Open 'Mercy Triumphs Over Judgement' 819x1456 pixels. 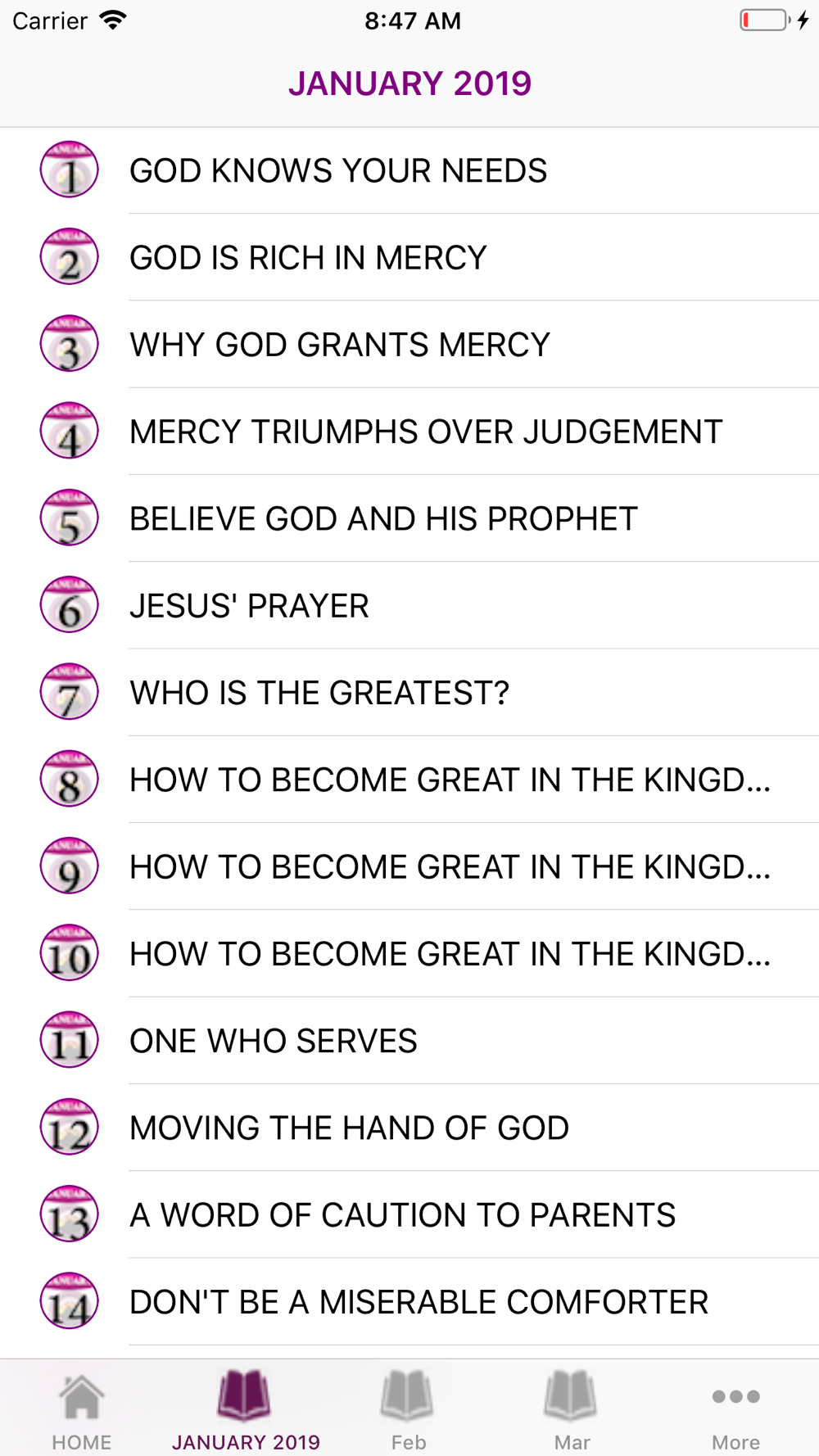pyautogui.click(x=425, y=432)
